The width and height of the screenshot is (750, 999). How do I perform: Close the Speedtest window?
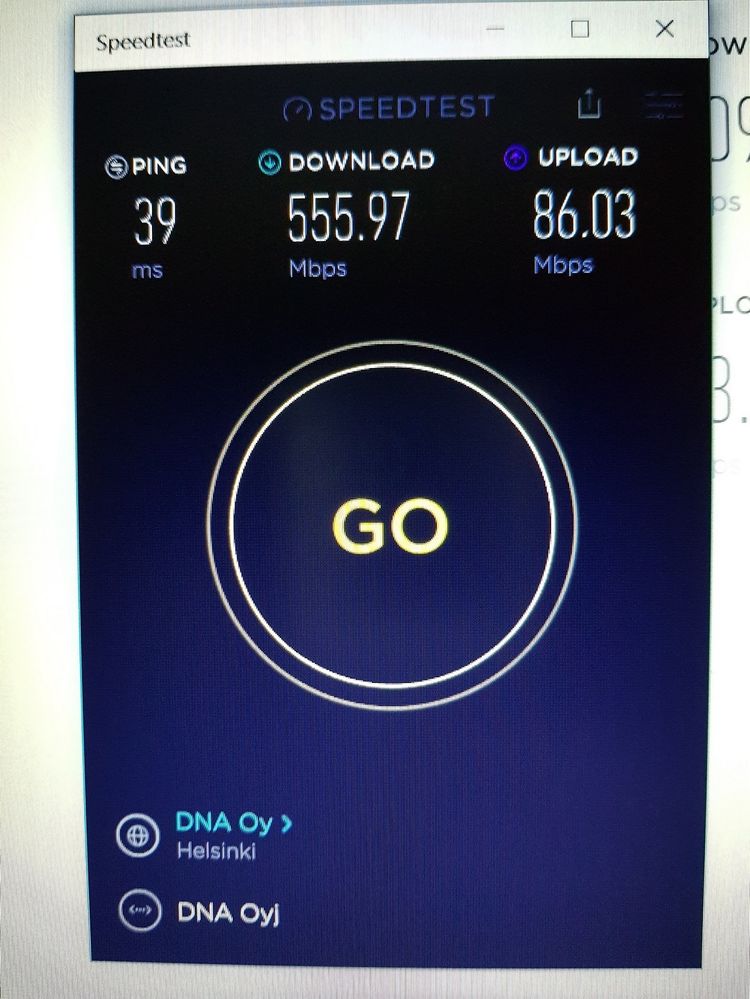tap(665, 30)
